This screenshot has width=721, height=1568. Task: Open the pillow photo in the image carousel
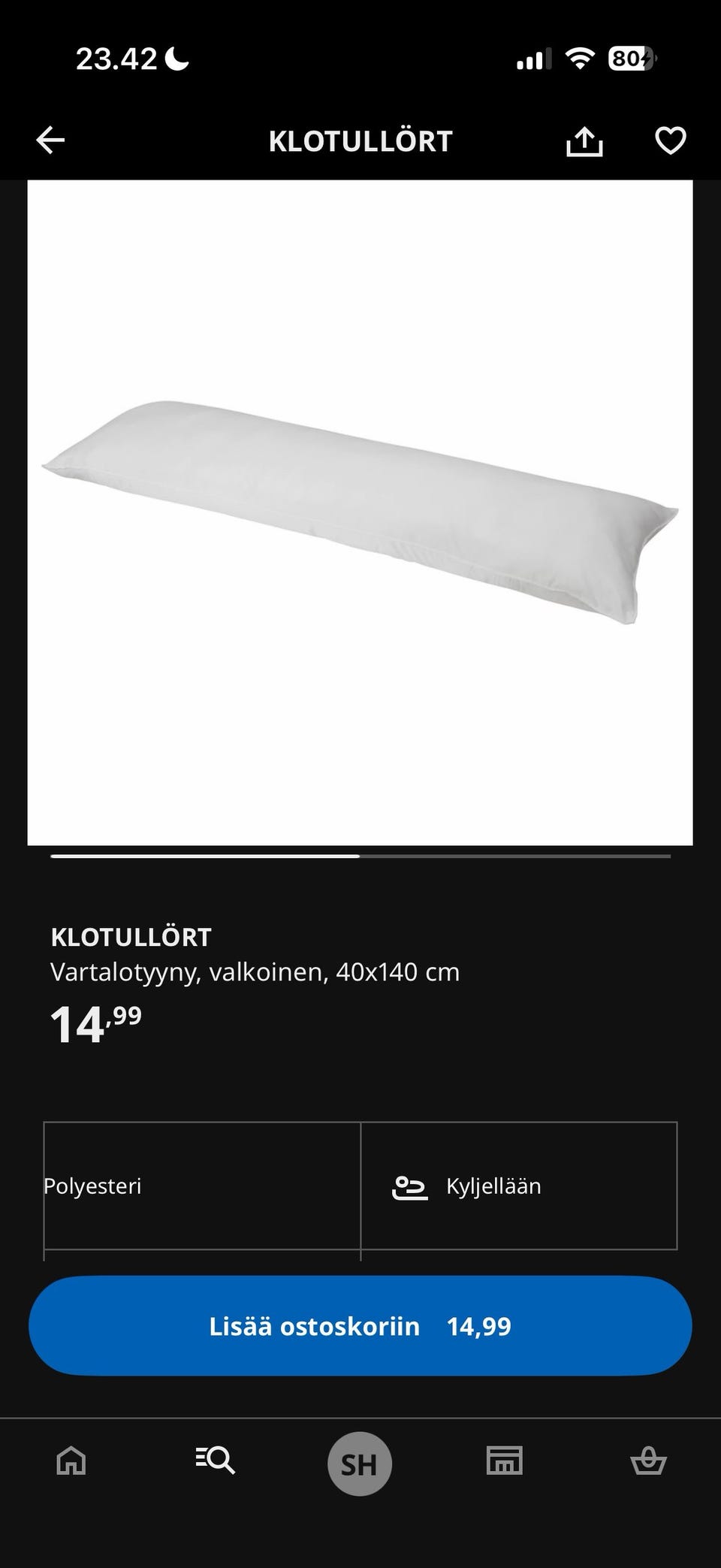coord(359,511)
